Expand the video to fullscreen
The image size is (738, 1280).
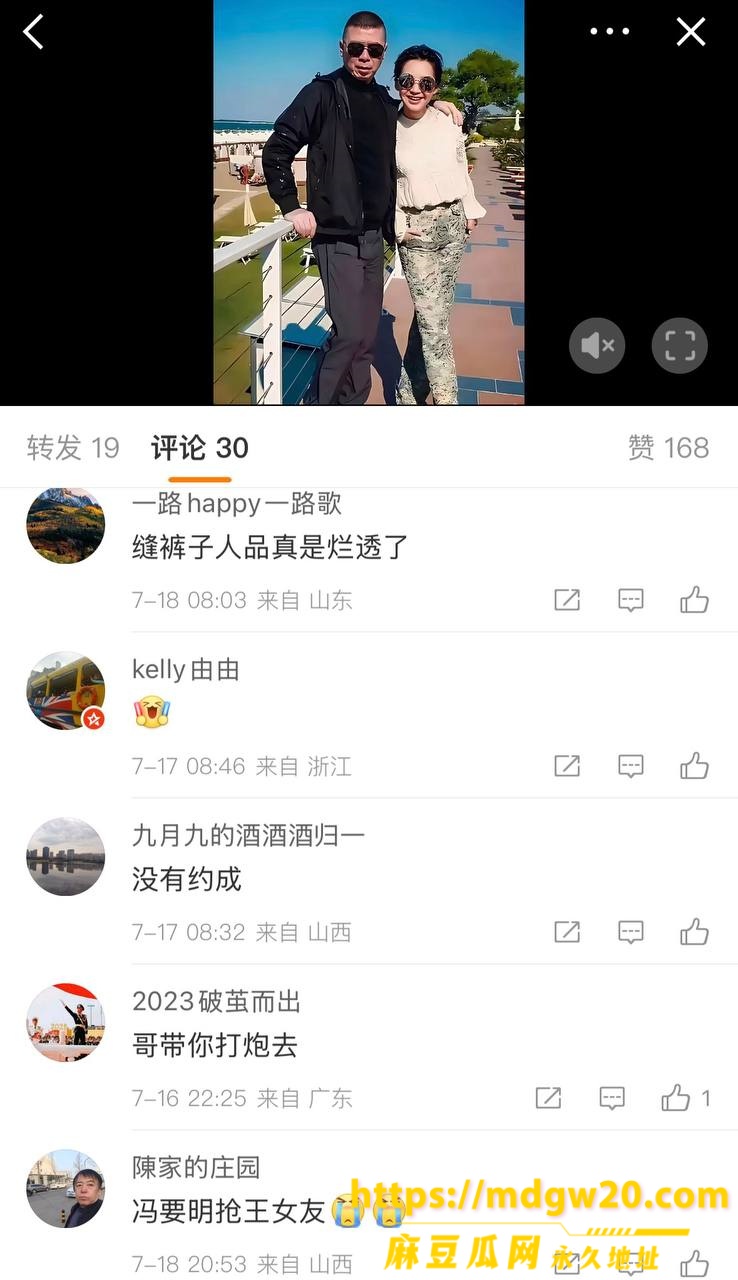[x=680, y=346]
